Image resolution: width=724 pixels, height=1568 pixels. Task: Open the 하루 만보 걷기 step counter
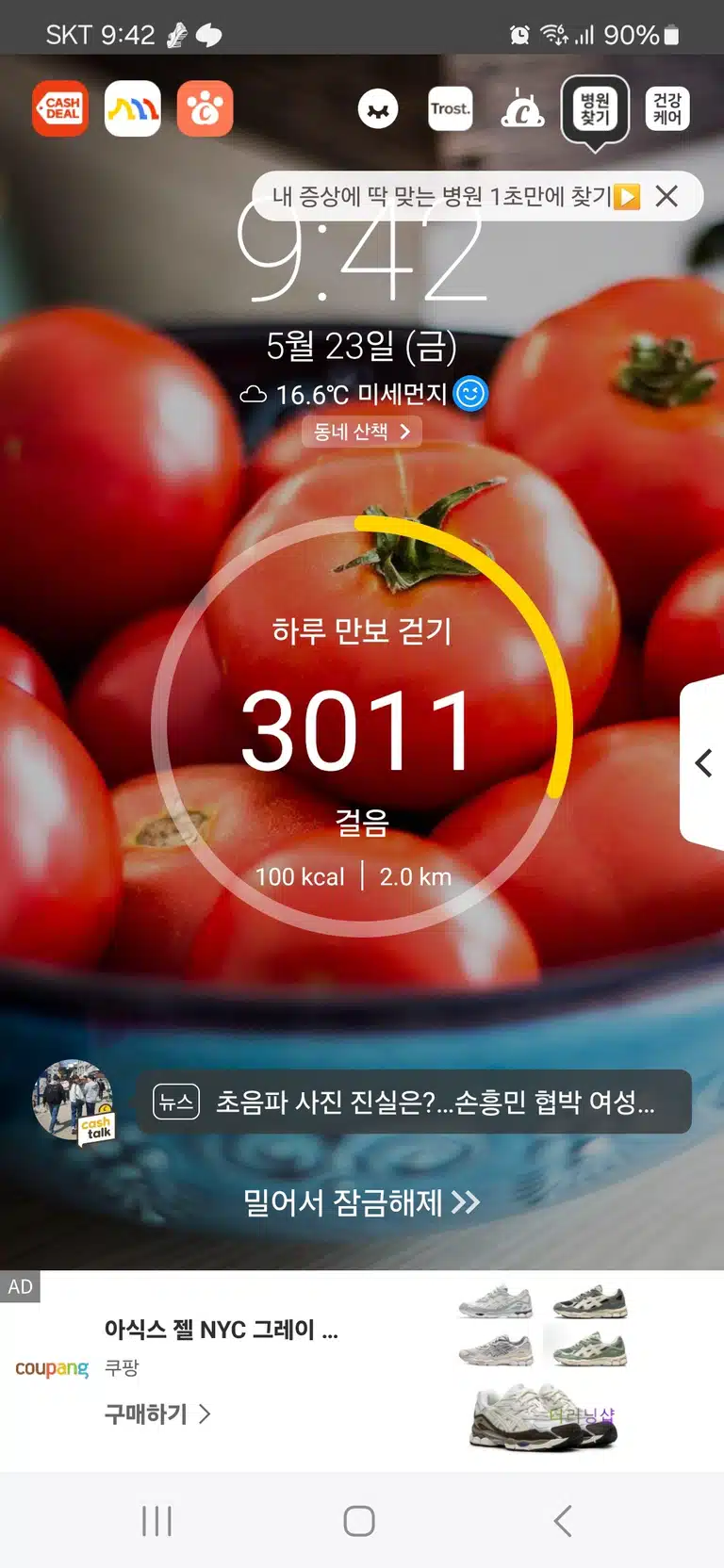[x=362, y=727]
